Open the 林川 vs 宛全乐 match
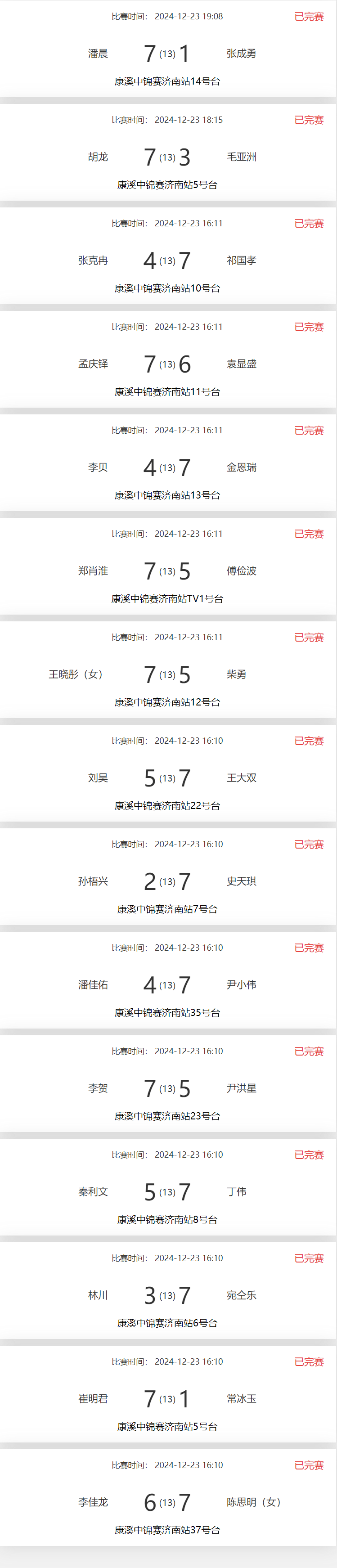The height and width of the screenshot is (1568, 337). (167, 1295)
